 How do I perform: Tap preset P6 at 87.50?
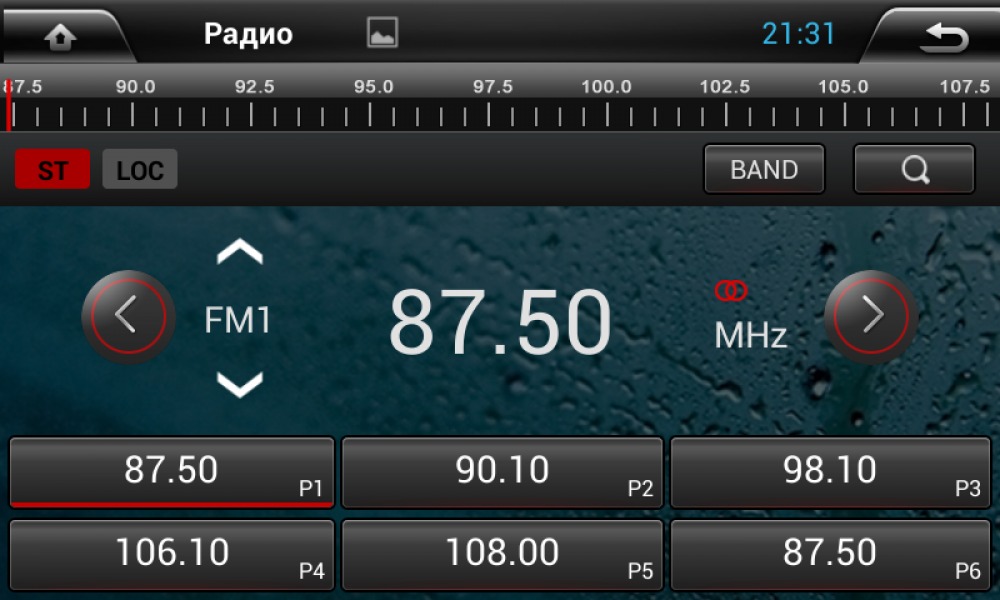pyautogui.click(x=831, y=553)
